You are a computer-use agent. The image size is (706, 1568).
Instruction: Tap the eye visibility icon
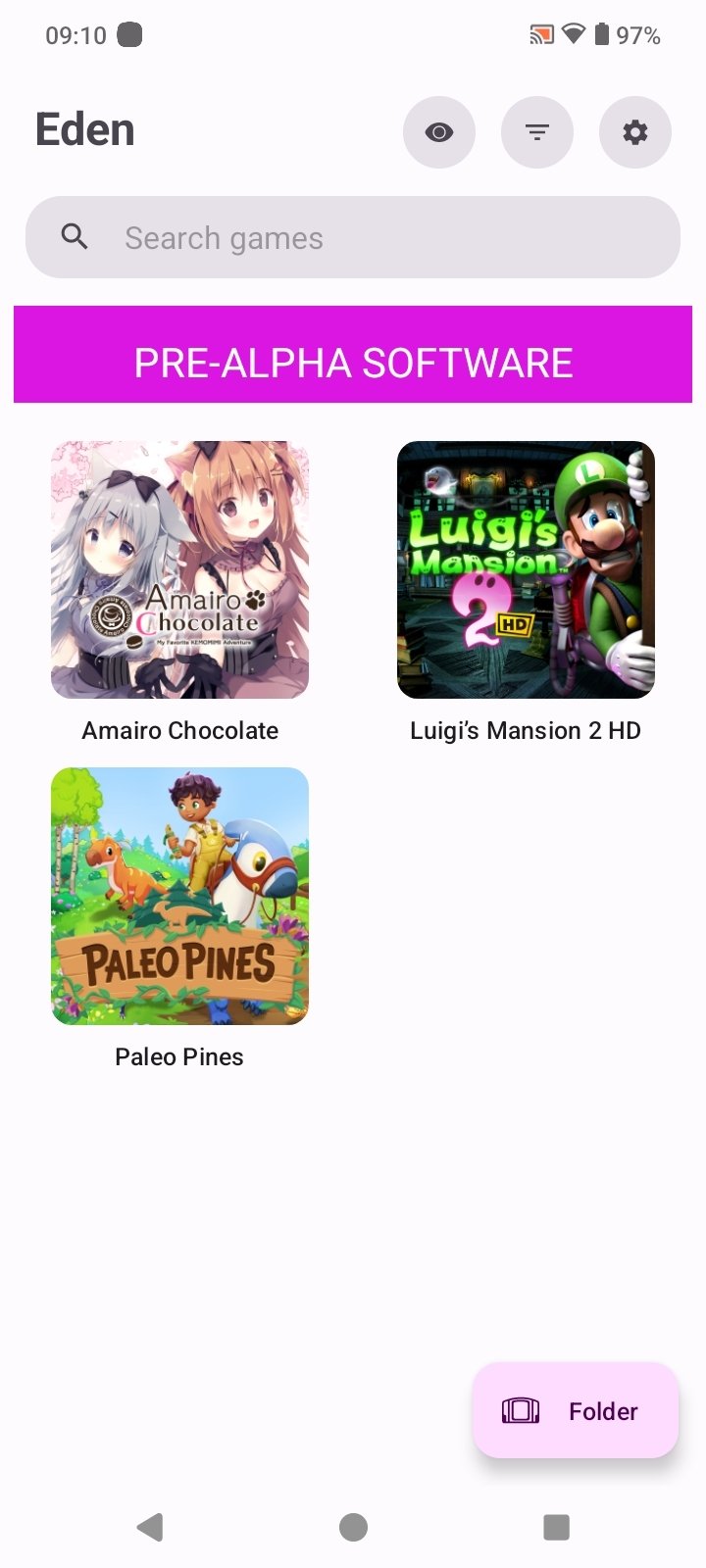[439, 132]
